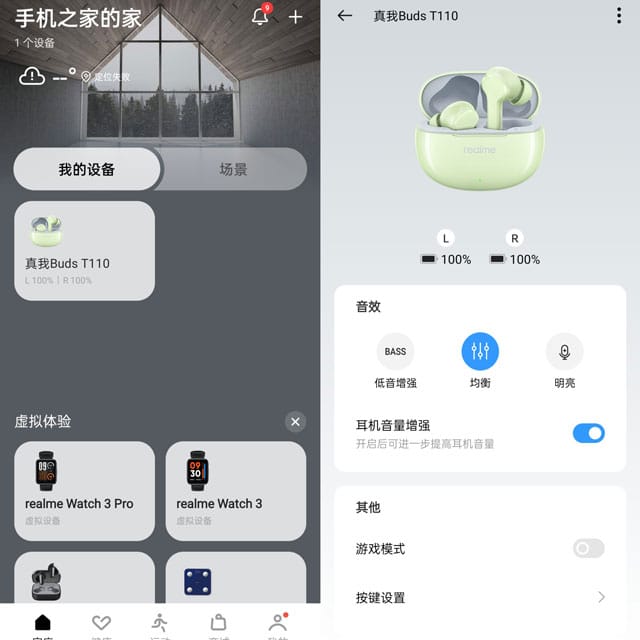Viewport: 640px width, 640px height.
Task: Disable 耳机音量增强 switch
Action: coord(588,433)
